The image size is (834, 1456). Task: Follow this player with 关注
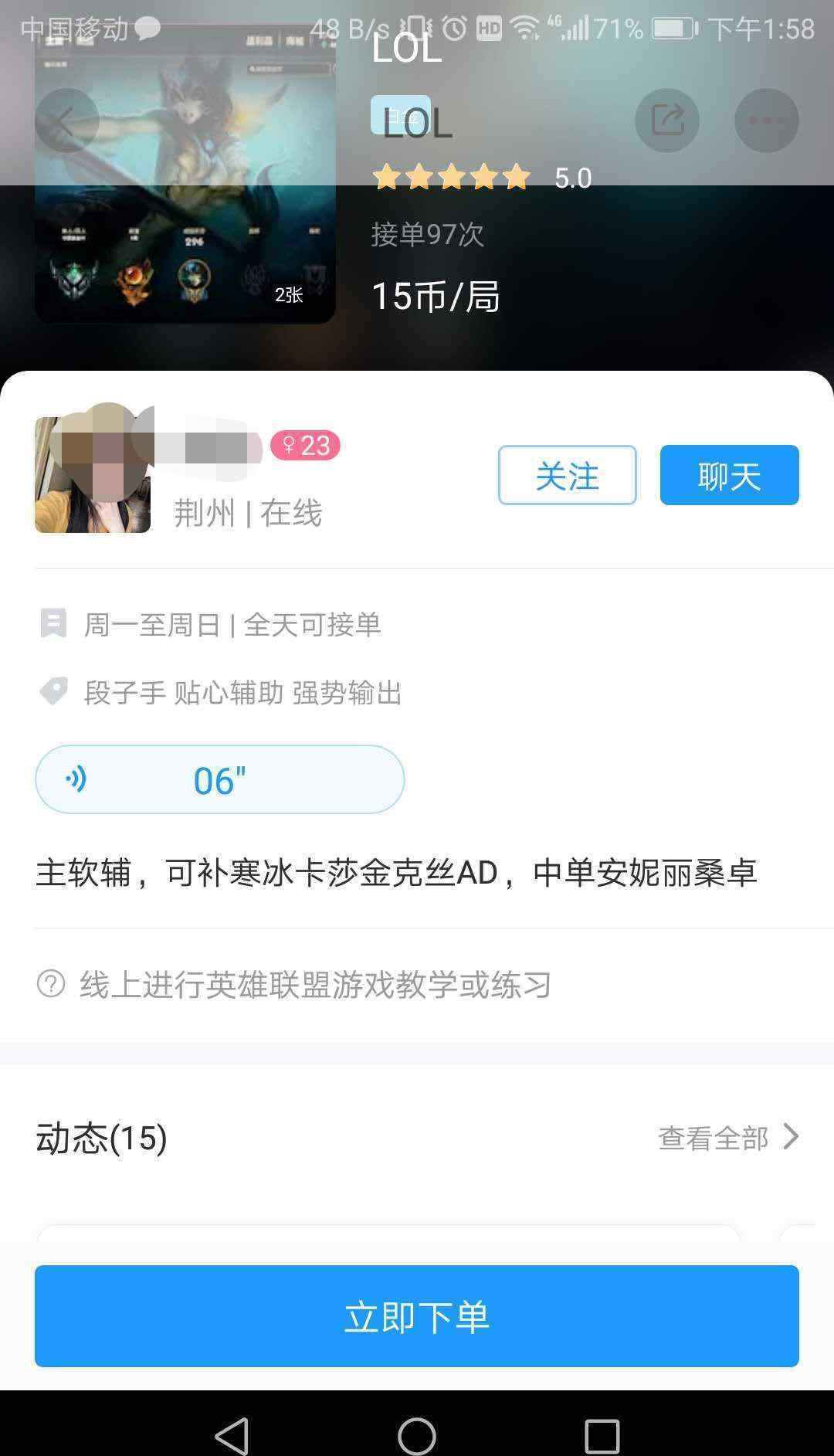pyautogui.click(x=568, y=475)
